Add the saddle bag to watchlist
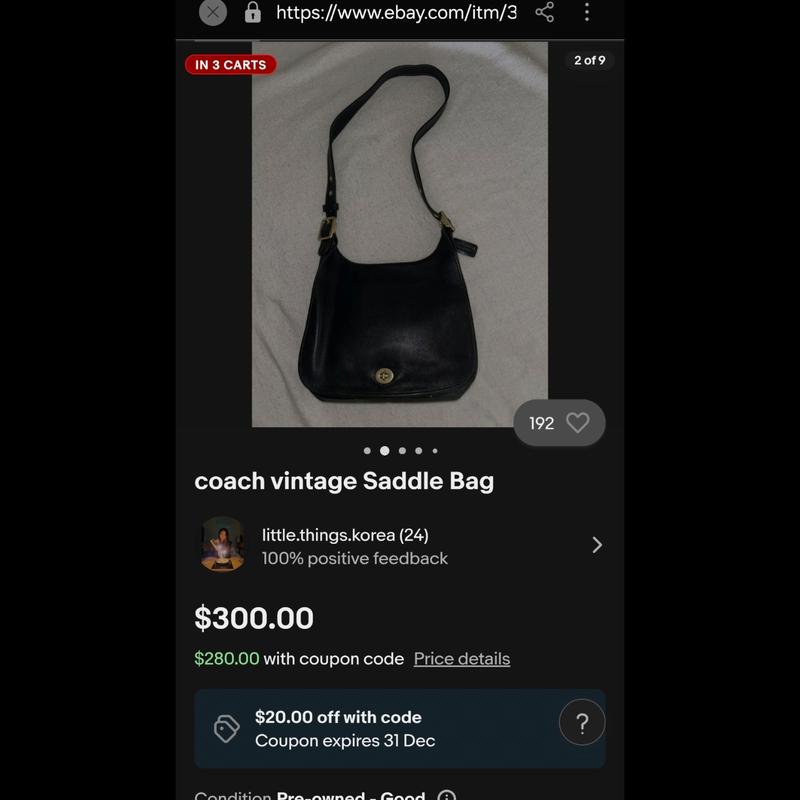 click(577, 423)
